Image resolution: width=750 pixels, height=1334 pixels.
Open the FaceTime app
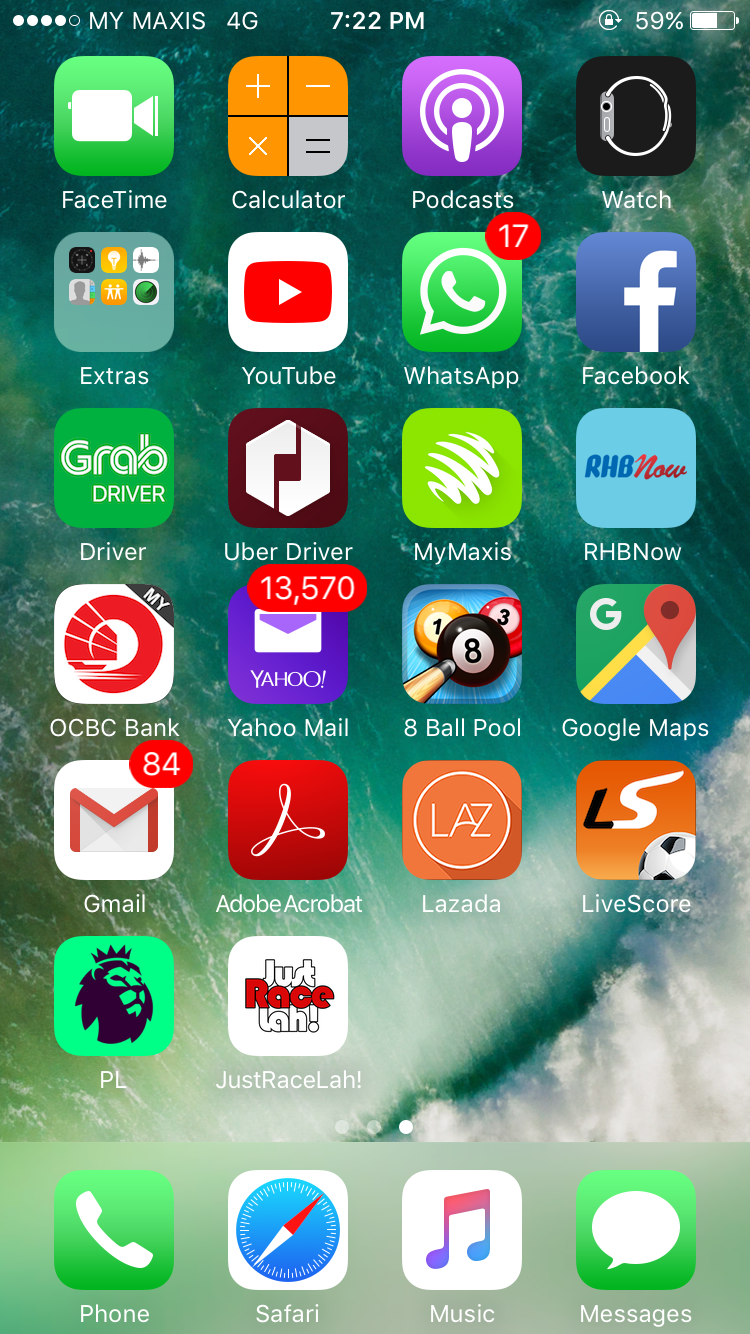[114, 116]
